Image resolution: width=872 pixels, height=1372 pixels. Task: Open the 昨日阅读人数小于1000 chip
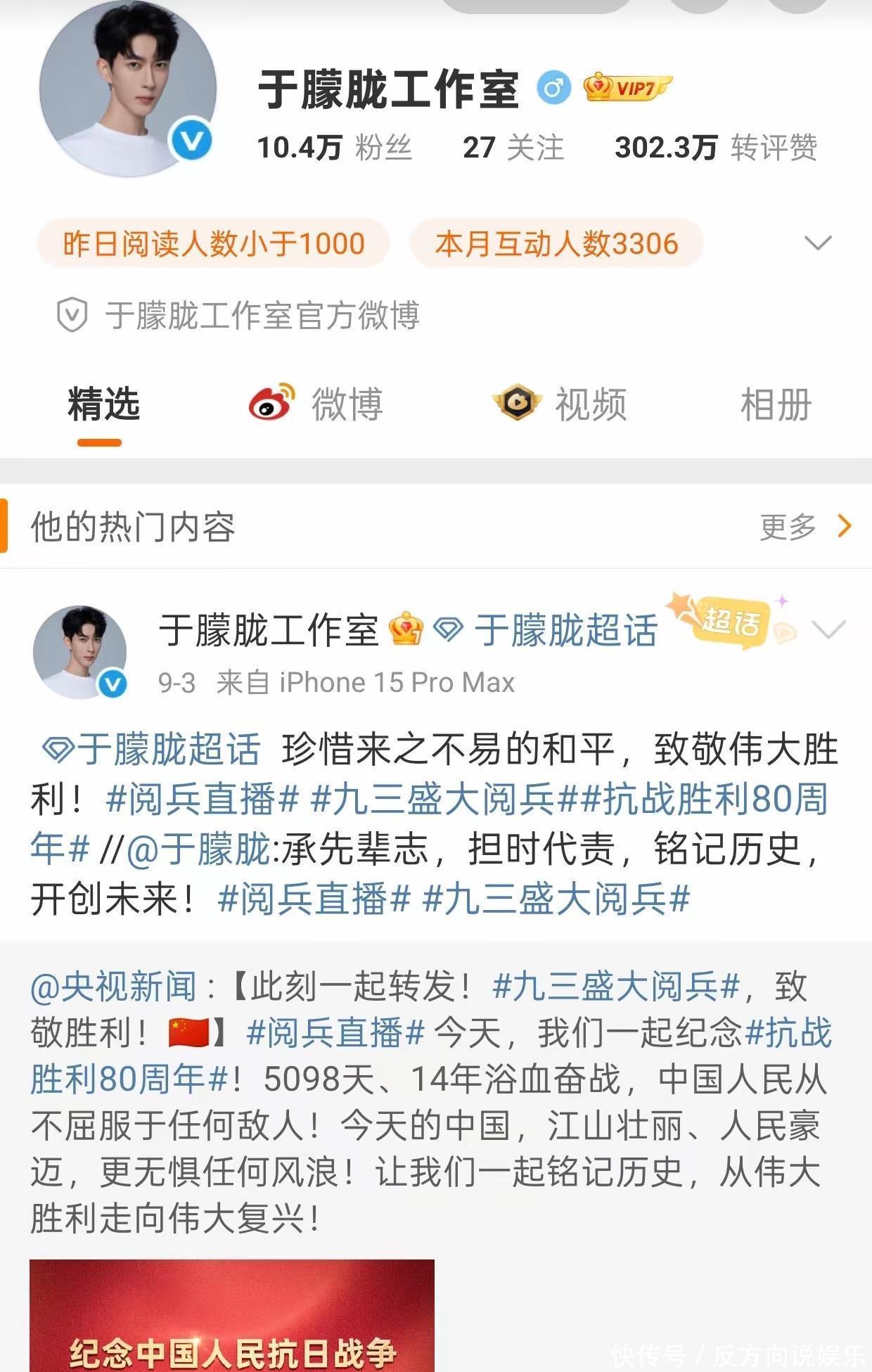click(214, 243)
